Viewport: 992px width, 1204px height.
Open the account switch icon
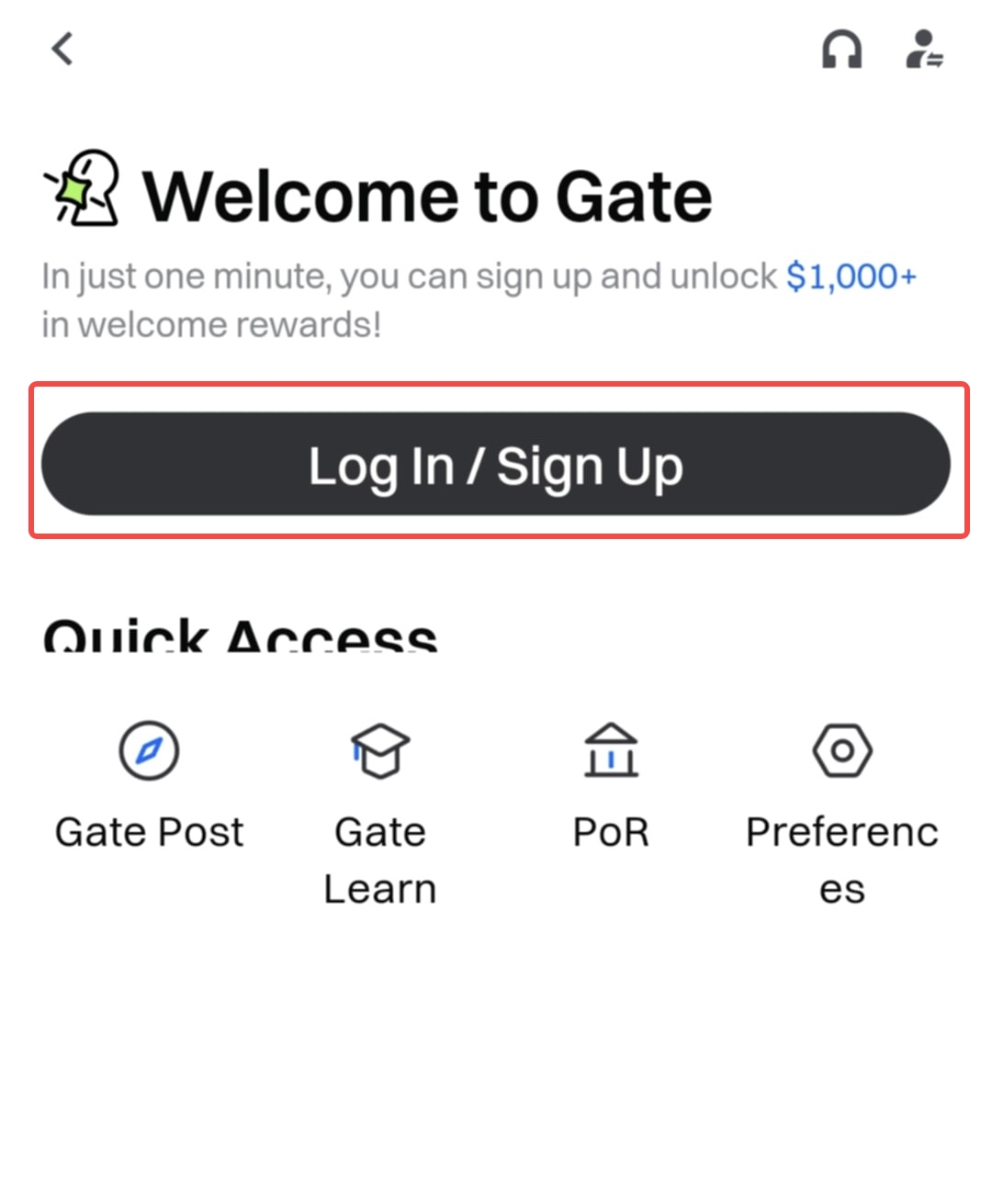coord(924,49)
